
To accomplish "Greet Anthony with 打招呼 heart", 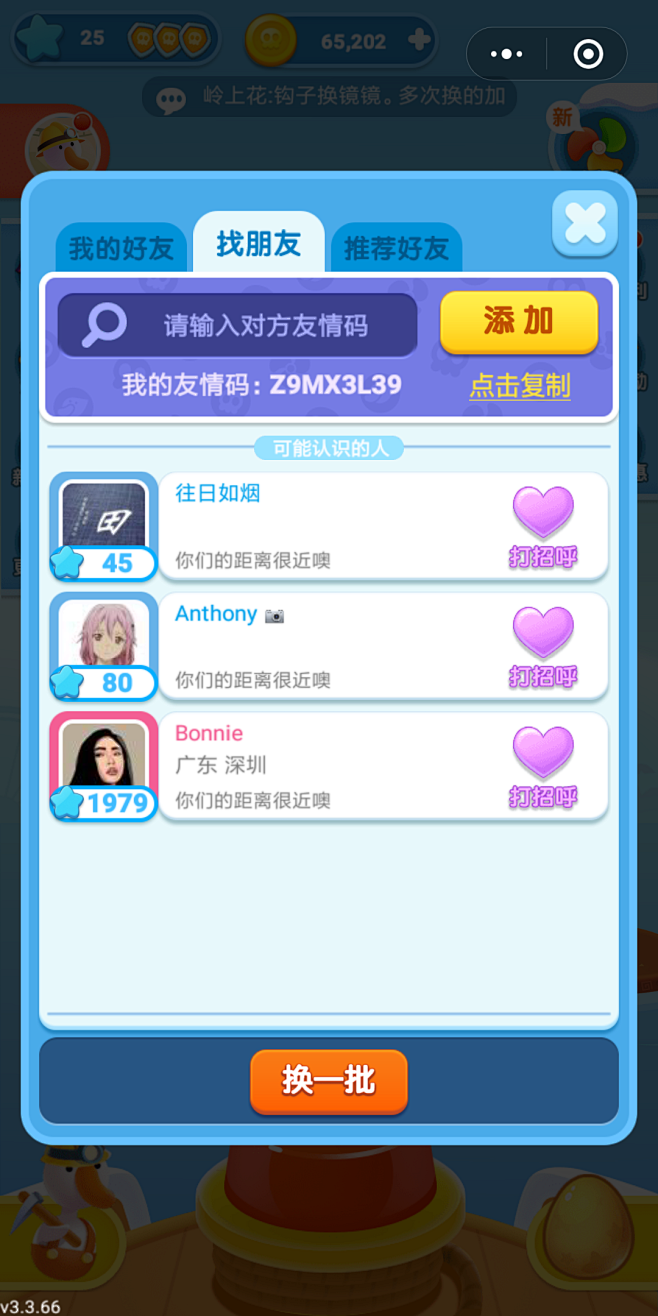I will (x=543, y=646).
